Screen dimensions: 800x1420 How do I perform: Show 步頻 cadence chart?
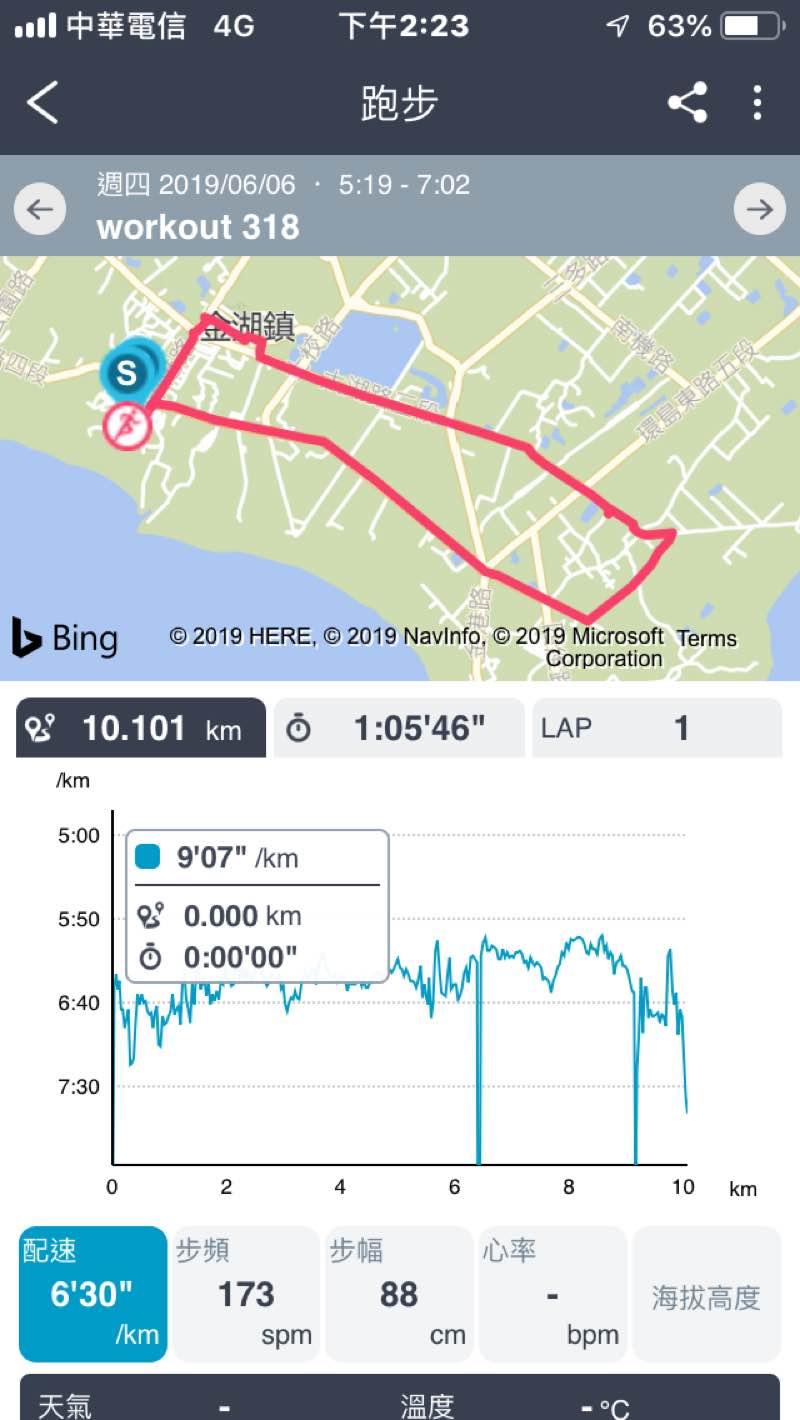point(246,1294)
